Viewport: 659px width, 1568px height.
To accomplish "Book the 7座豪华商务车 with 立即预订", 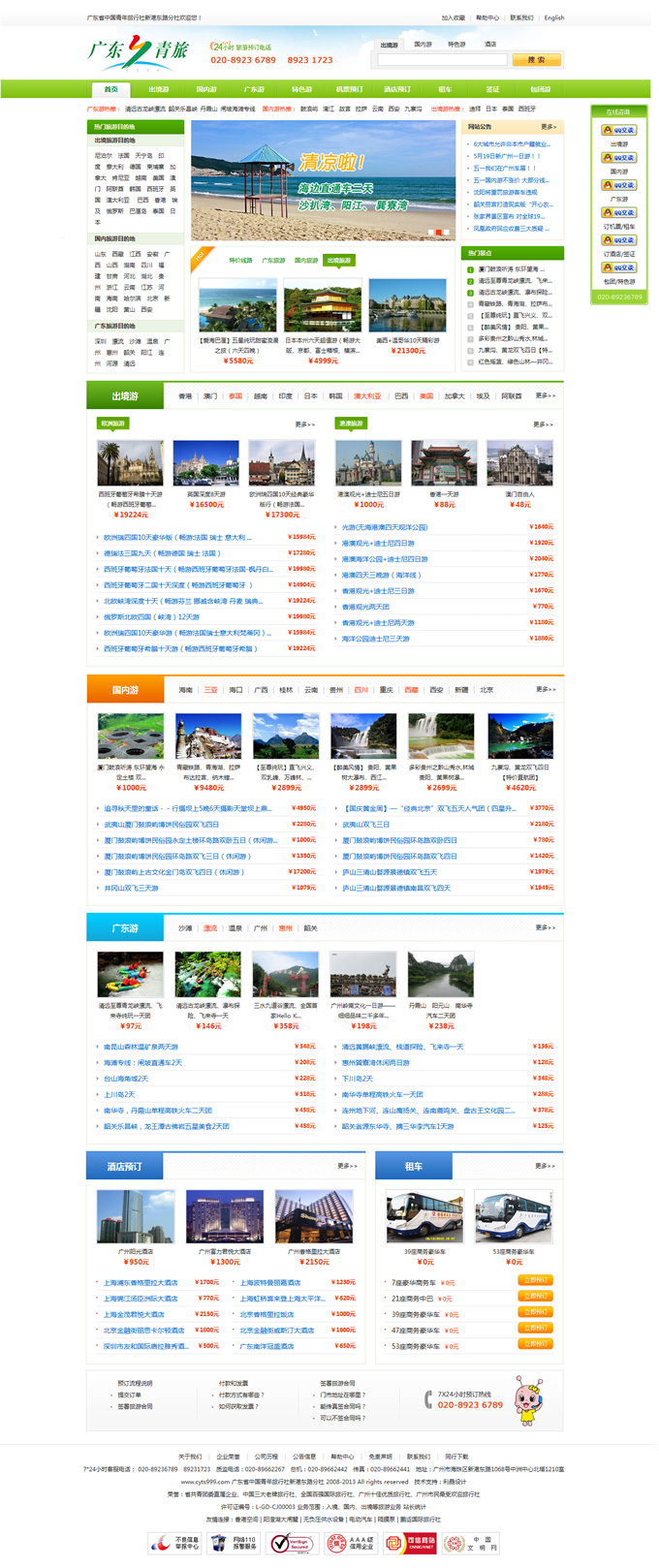I will click(x=535, y=1280).
